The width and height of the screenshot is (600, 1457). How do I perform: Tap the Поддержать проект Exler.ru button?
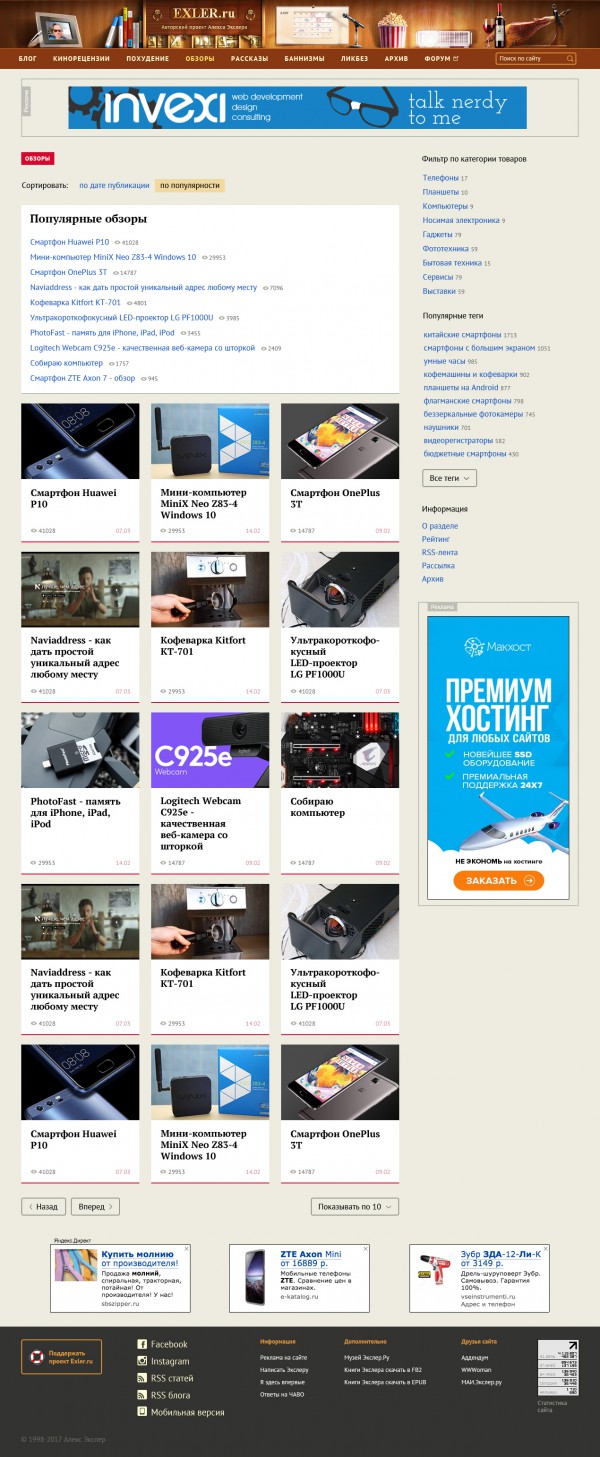(62, 1357)
